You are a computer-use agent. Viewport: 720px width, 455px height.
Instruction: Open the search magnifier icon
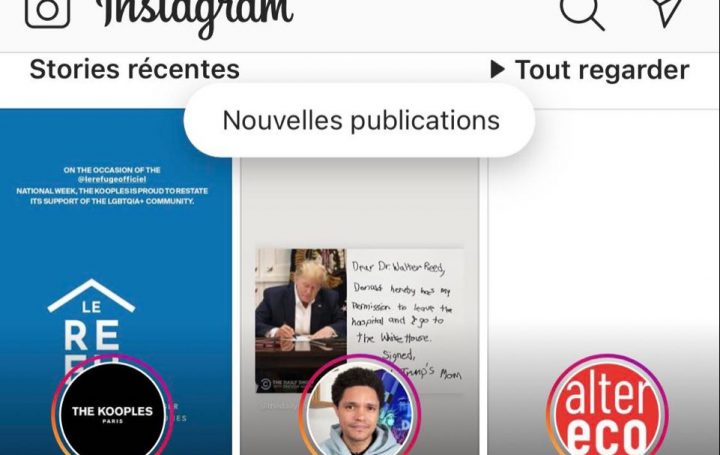click(x=582, y=12)
